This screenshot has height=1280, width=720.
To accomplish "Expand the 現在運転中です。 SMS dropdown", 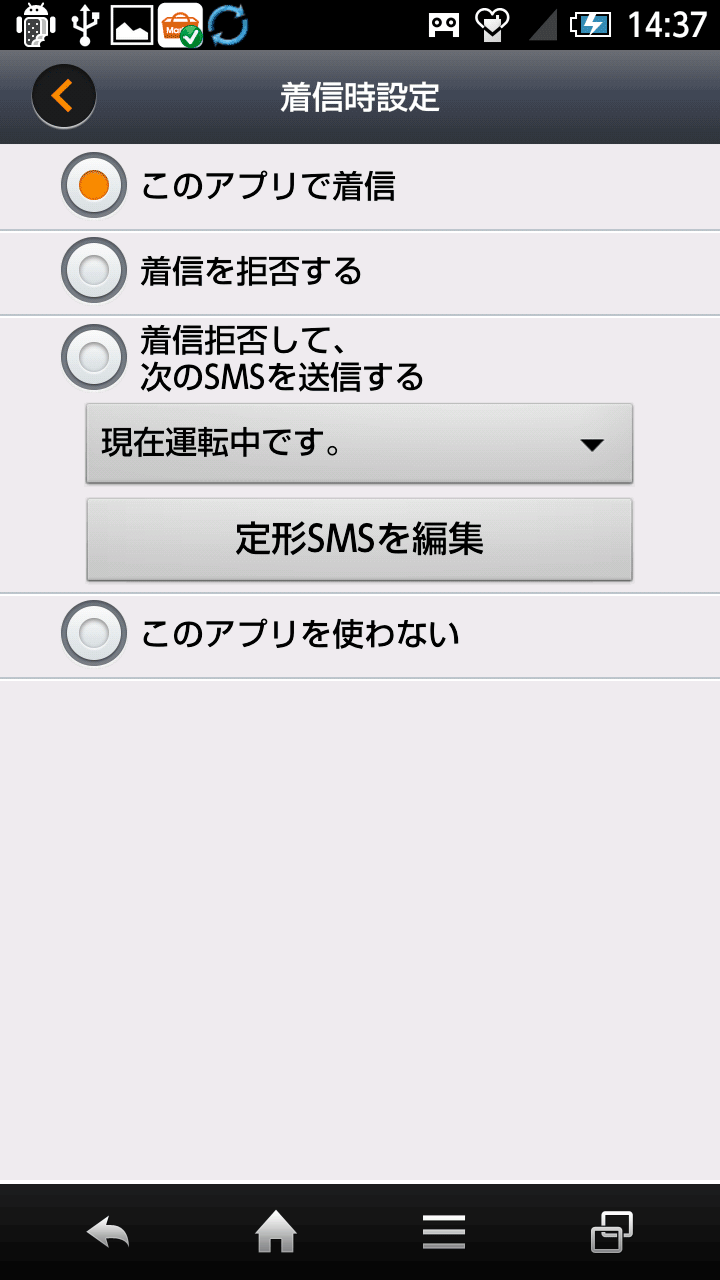I will pyautogui.click(x=359, y=443).
